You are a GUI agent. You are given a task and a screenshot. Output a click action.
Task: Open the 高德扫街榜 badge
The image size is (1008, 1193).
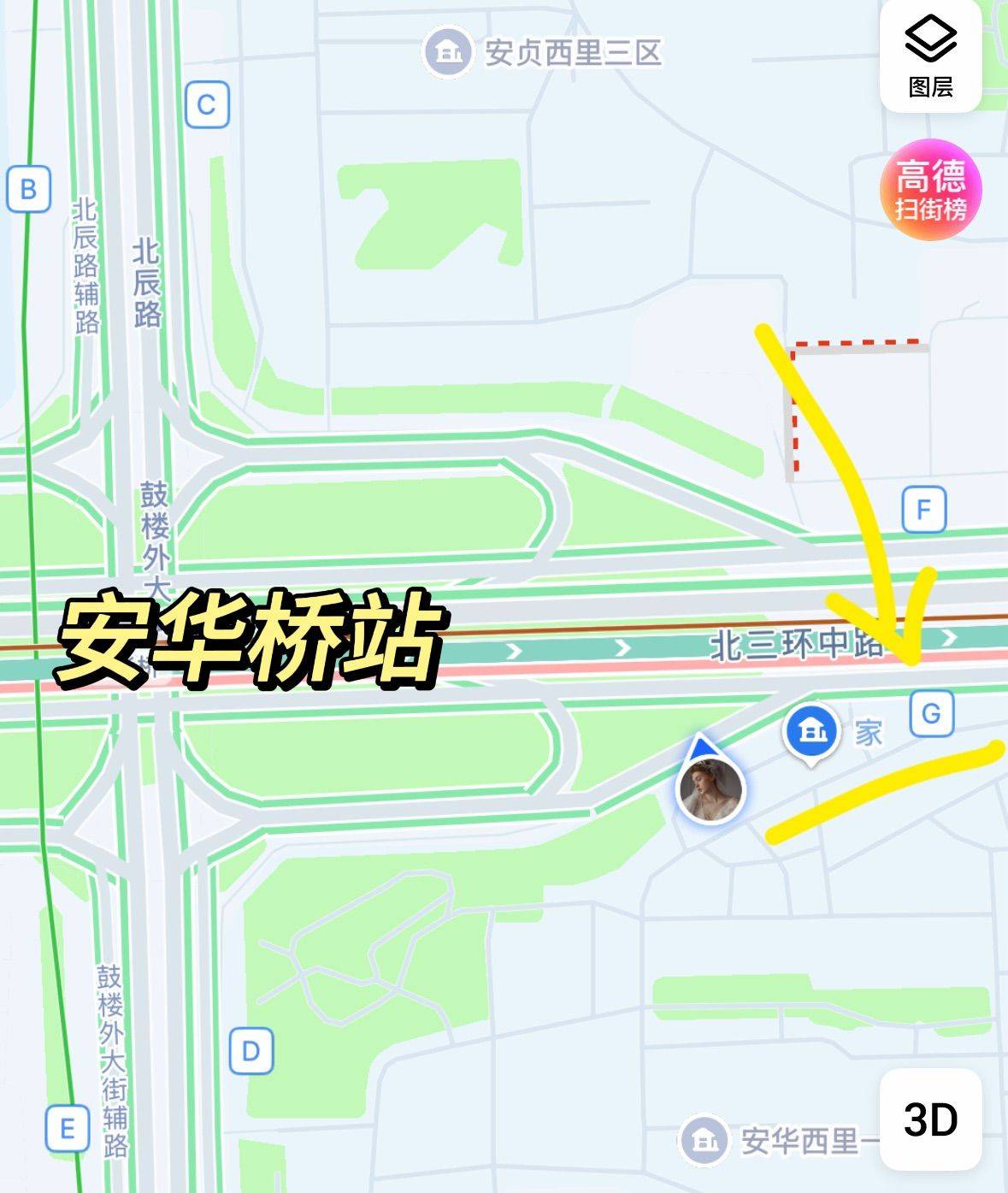(930, 190)
